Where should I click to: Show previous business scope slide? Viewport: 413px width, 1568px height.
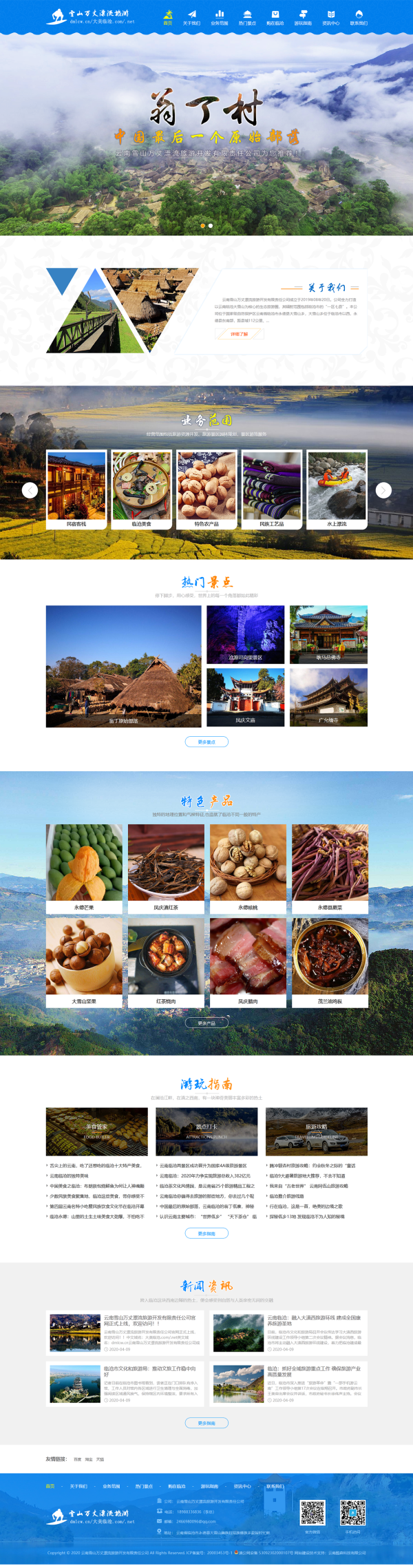pyautogui.click(x=30, y=490)
